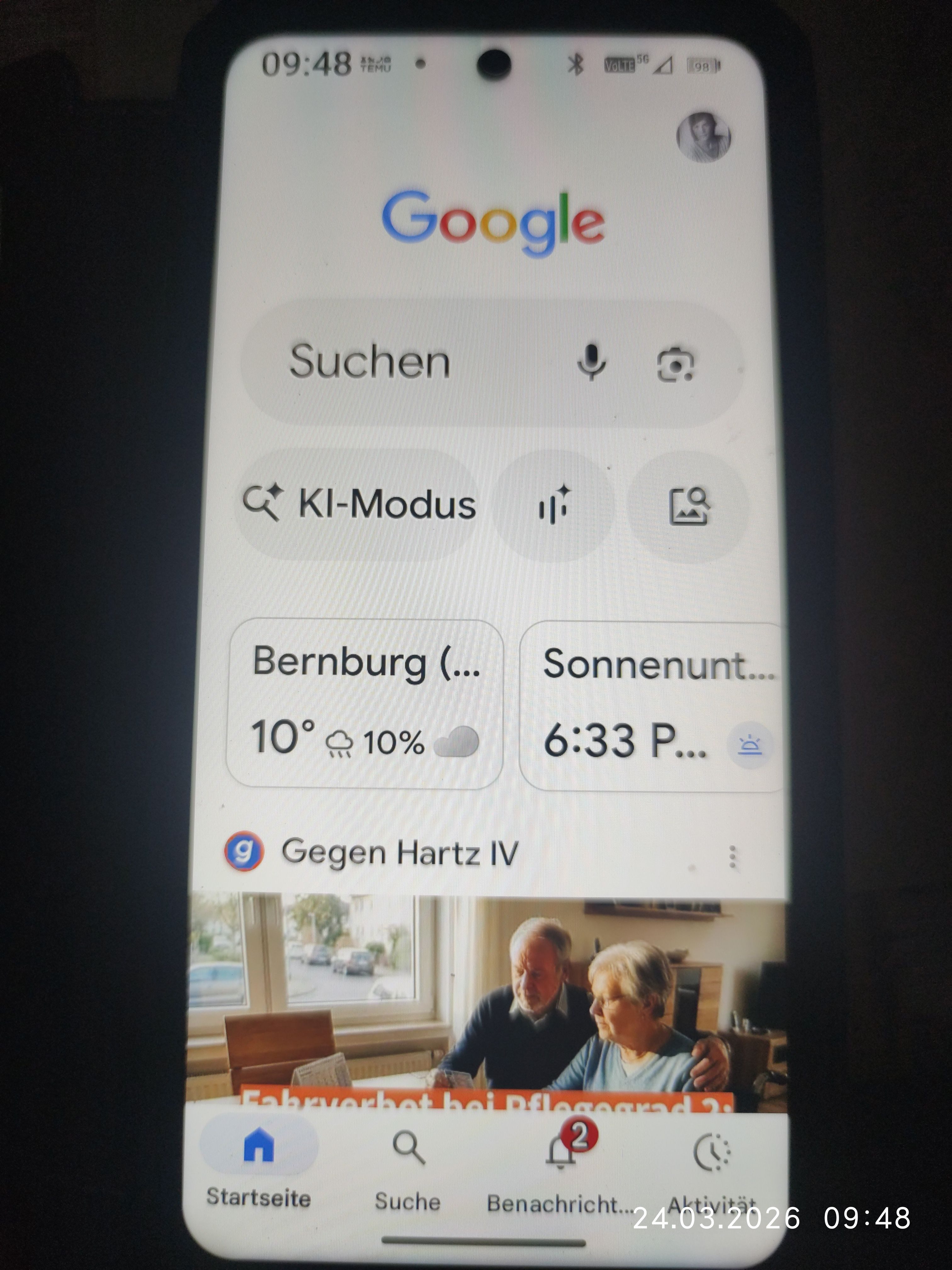The width and height of the screenshot is (952, 1270).
Task: Start voice search with microphone icon
Action: [591, 363]
